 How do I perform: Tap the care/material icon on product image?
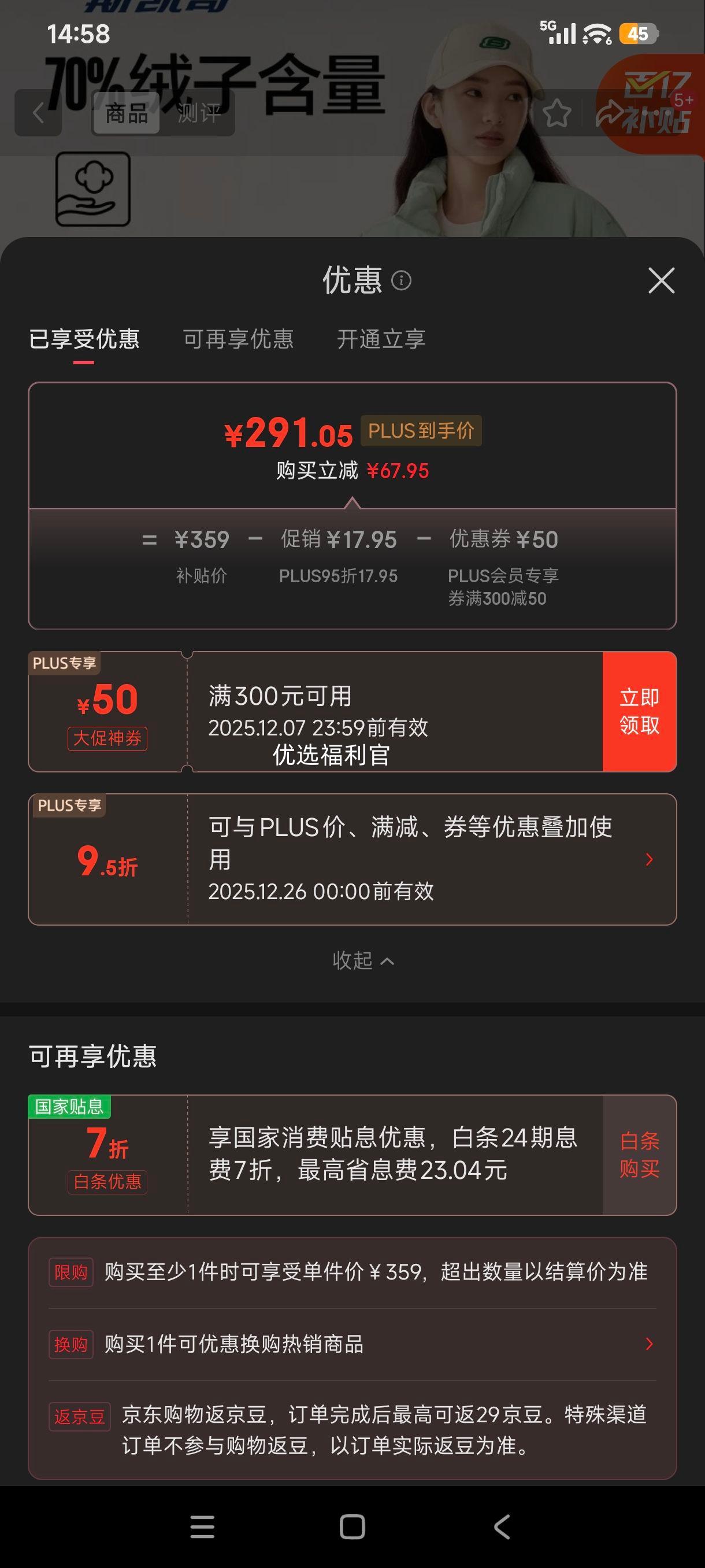click(x=94, y=187)
